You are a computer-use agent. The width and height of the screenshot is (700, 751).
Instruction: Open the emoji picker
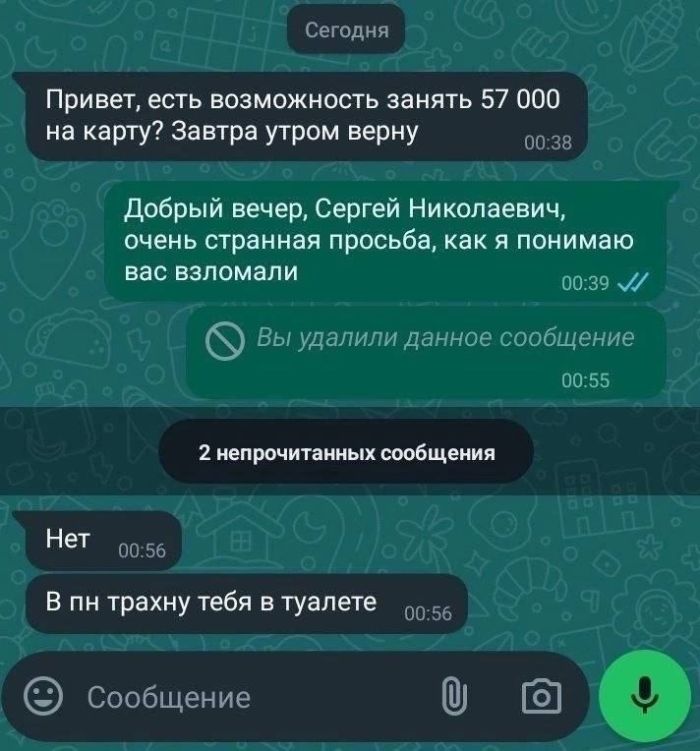tap(42, 695)
